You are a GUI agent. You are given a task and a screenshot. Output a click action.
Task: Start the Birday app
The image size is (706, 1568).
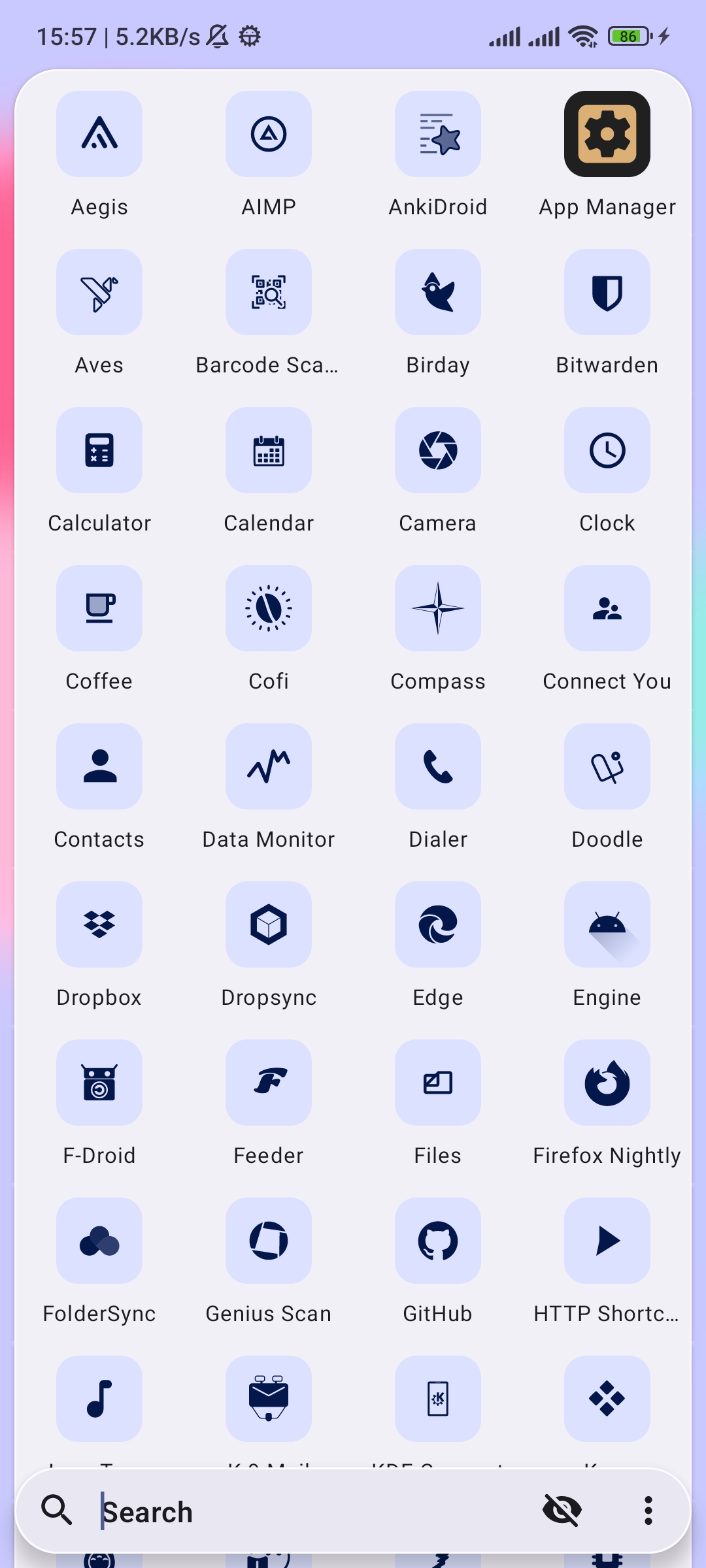coord(437,292)
